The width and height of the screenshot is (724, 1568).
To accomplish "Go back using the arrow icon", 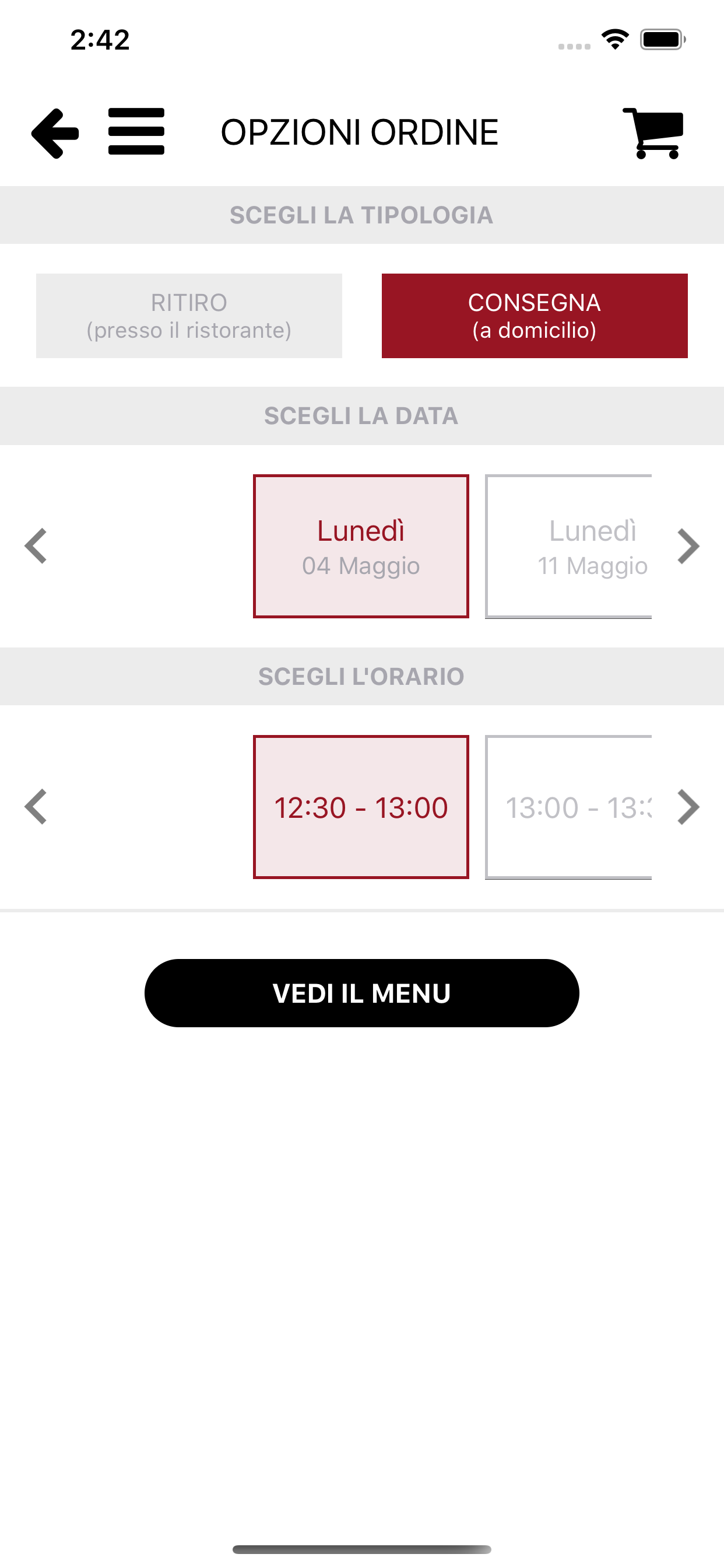I will tap(55, 132).
